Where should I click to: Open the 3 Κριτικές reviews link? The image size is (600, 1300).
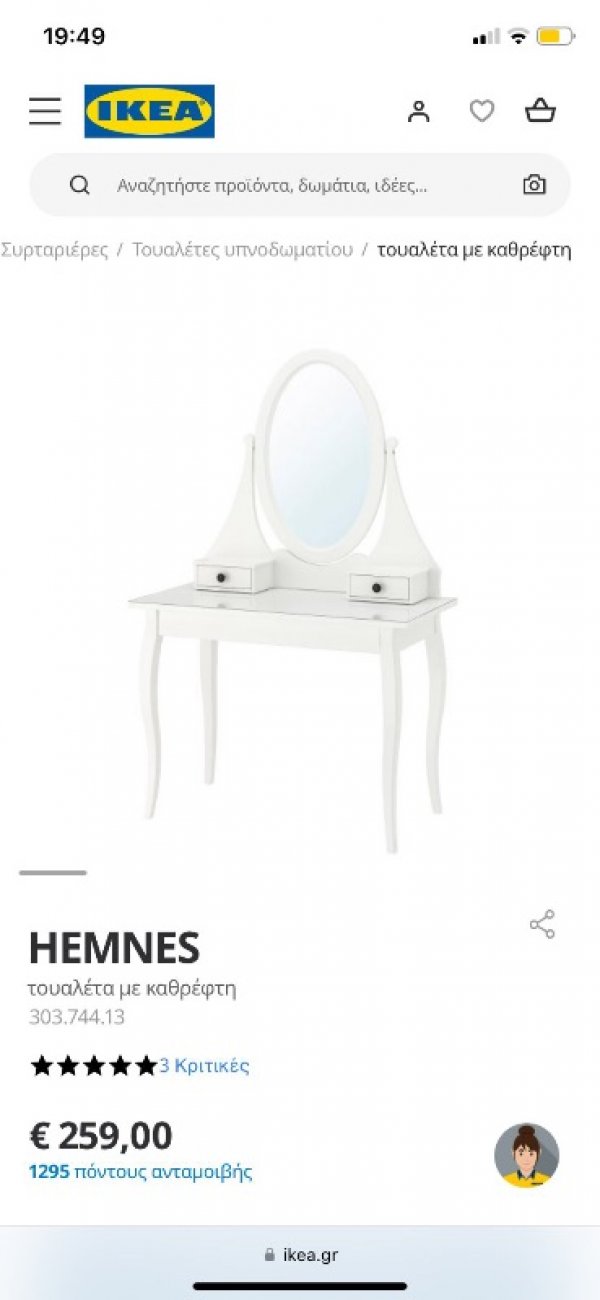(x=204, y=1066)
